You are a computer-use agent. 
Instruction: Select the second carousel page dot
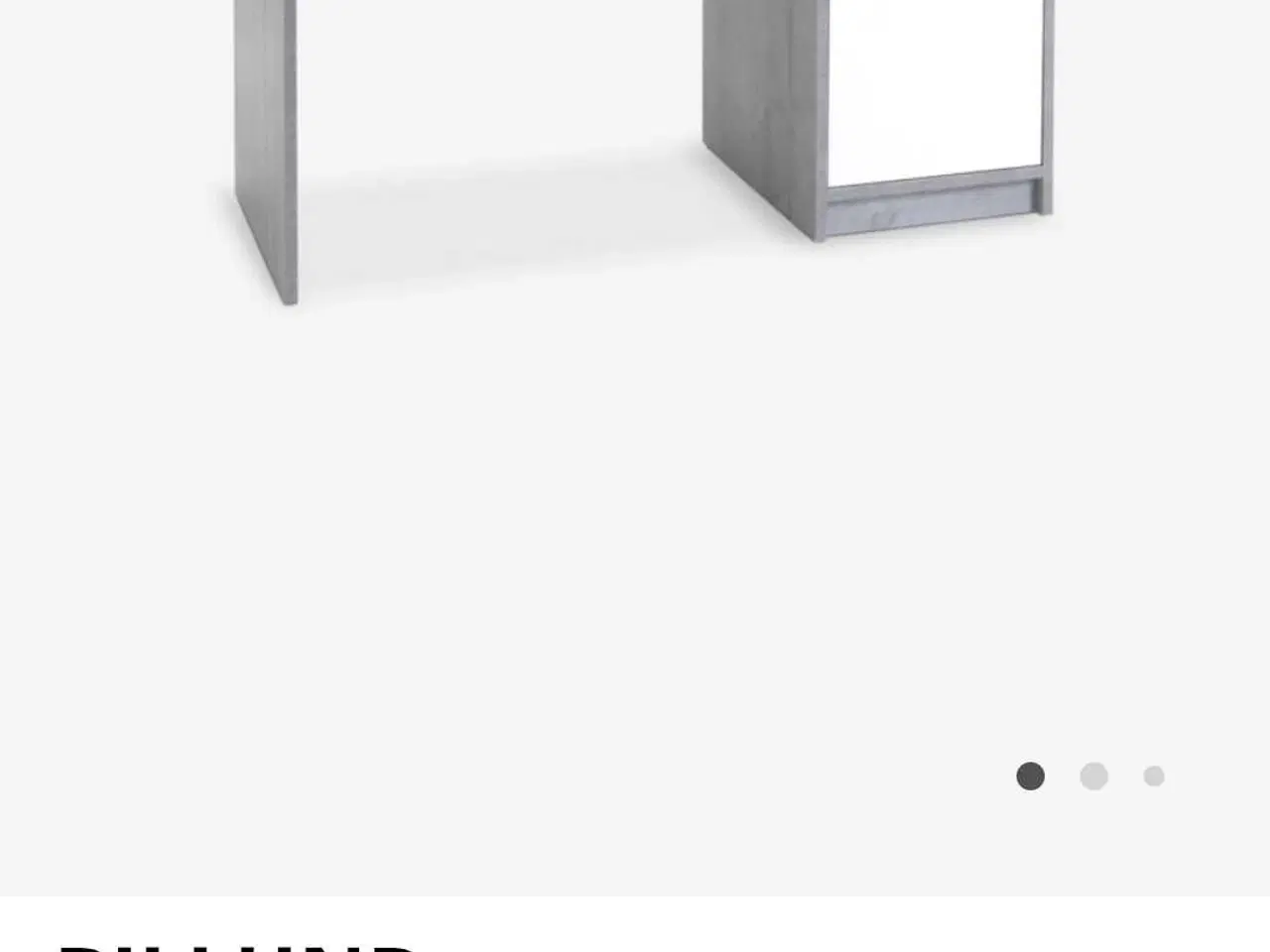[1093, 776]
